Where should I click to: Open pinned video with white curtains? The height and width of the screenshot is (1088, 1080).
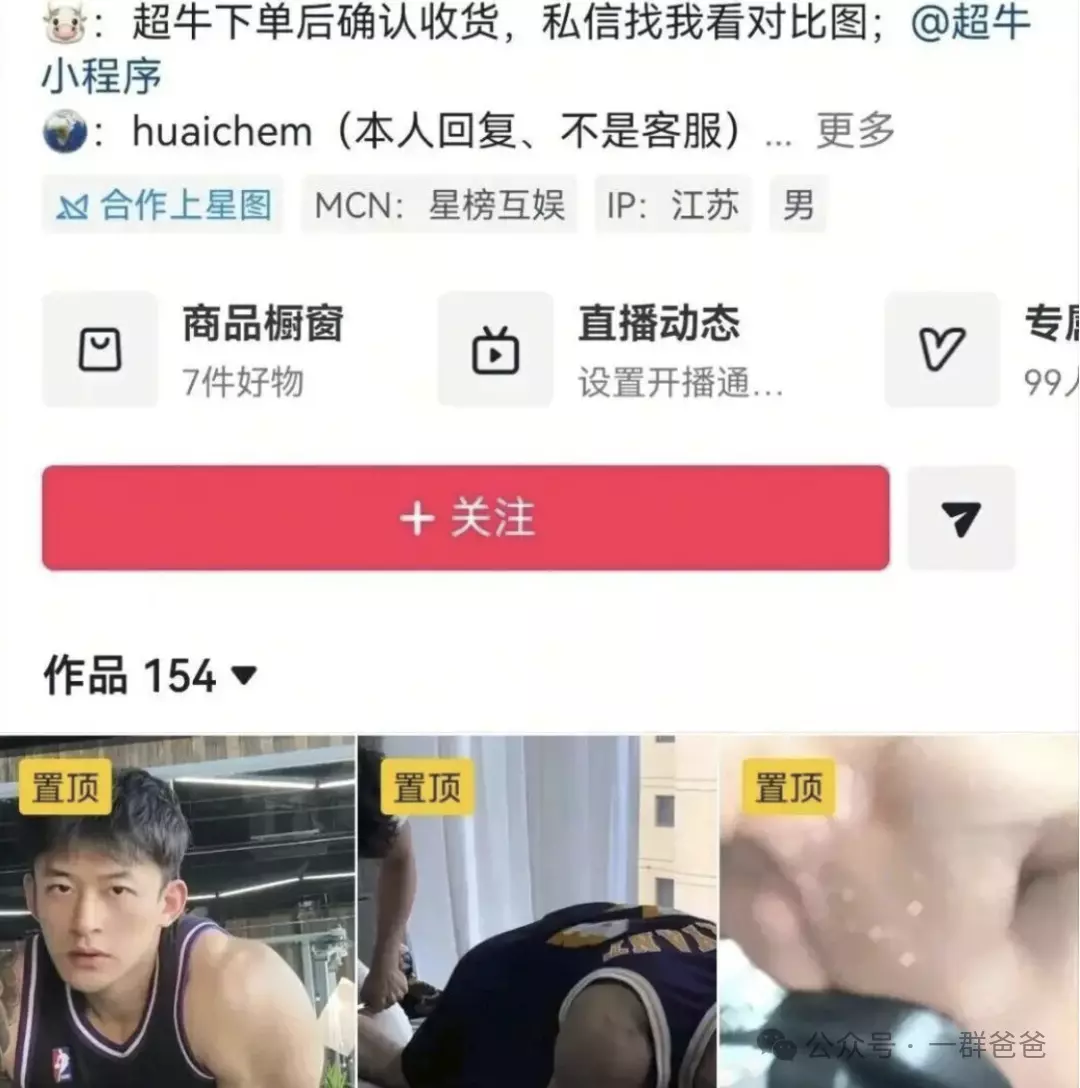coord(537,912)
